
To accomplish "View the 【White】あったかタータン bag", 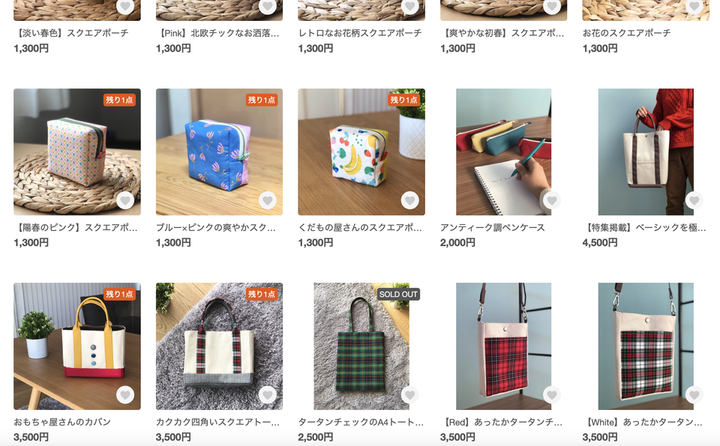I will click(645, 345).
